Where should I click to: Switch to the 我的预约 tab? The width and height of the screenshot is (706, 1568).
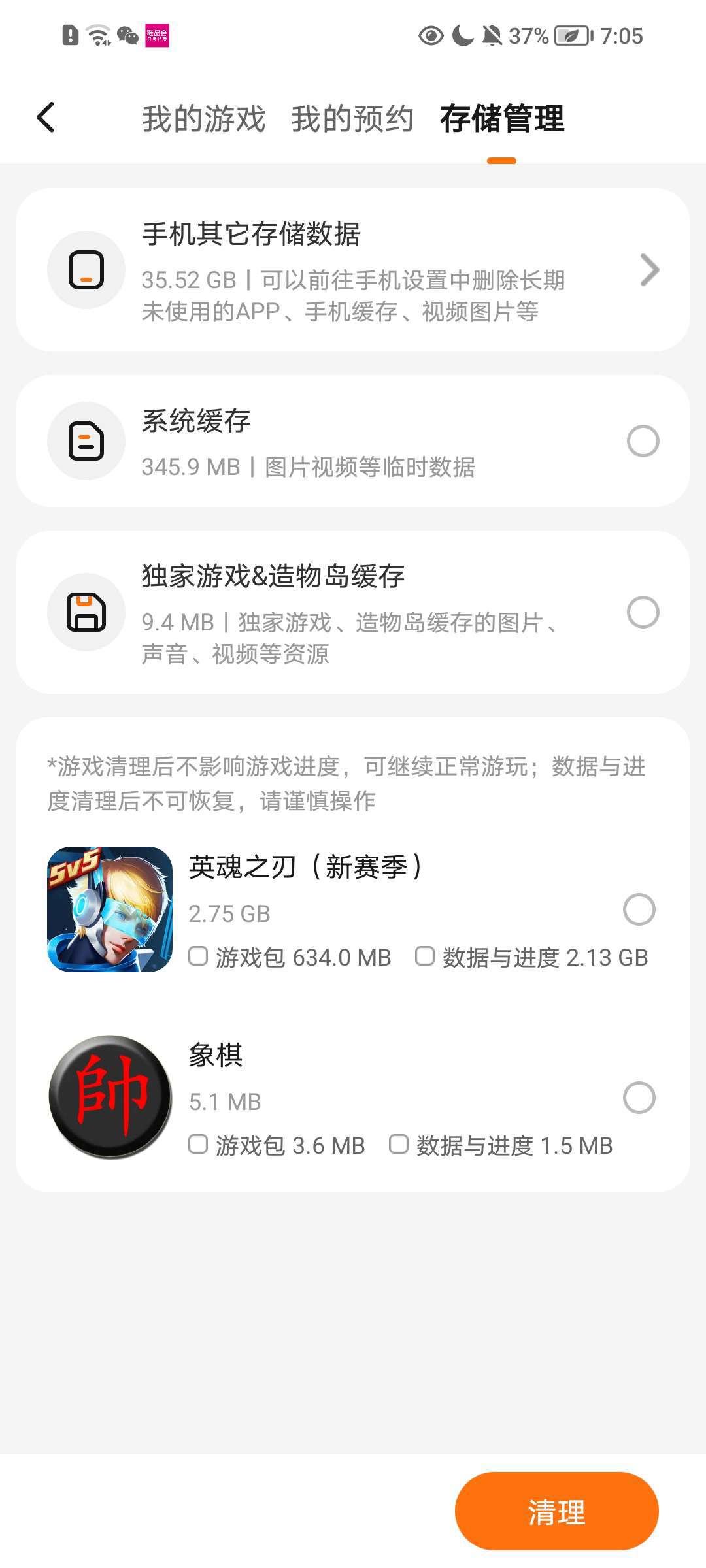(352, 119)
